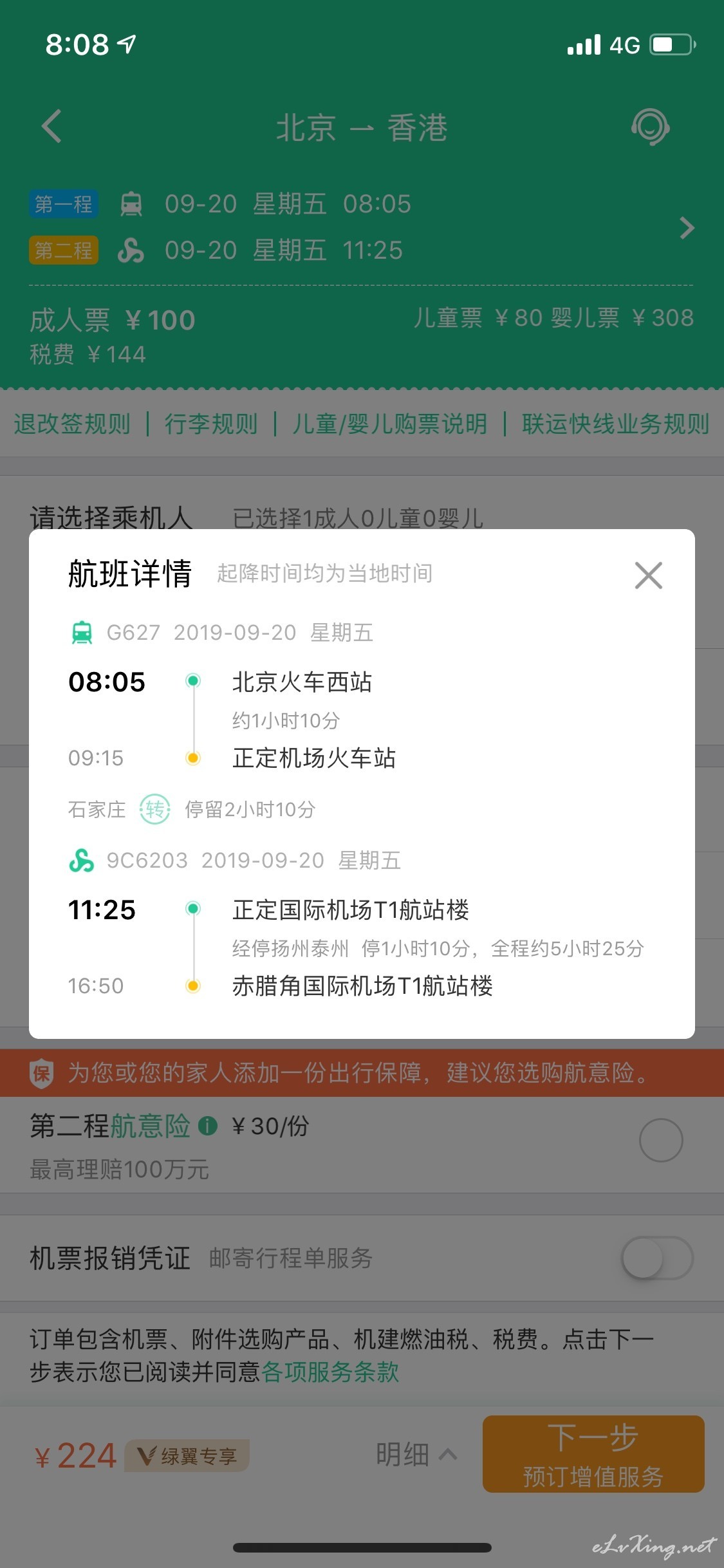The height and width of the screenshot is (1568, 724).
Task: Toggle 机票报销凭证 switch
Action: coord(657,1258)
